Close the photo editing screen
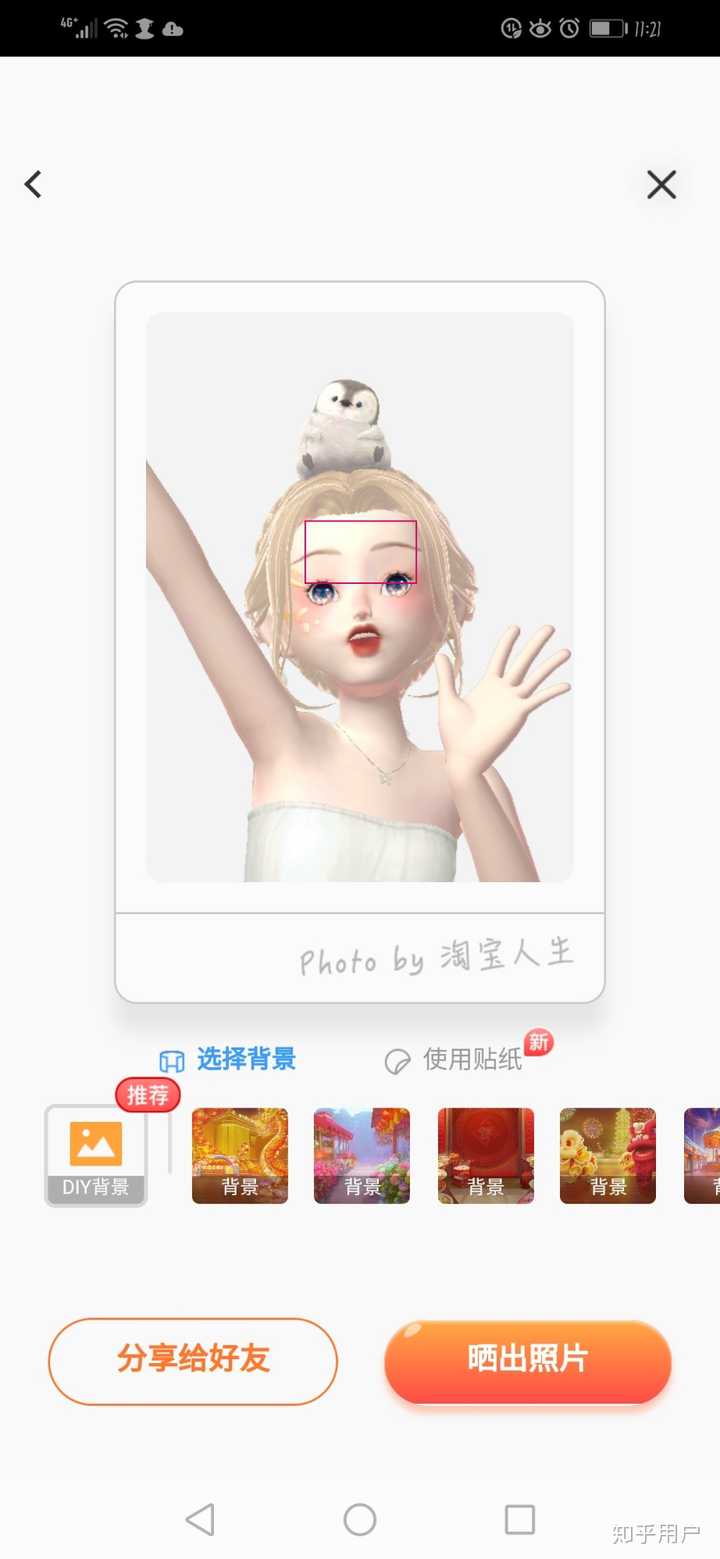The width and height of the screenshot is (720, 1559). (x=661, y=184)
